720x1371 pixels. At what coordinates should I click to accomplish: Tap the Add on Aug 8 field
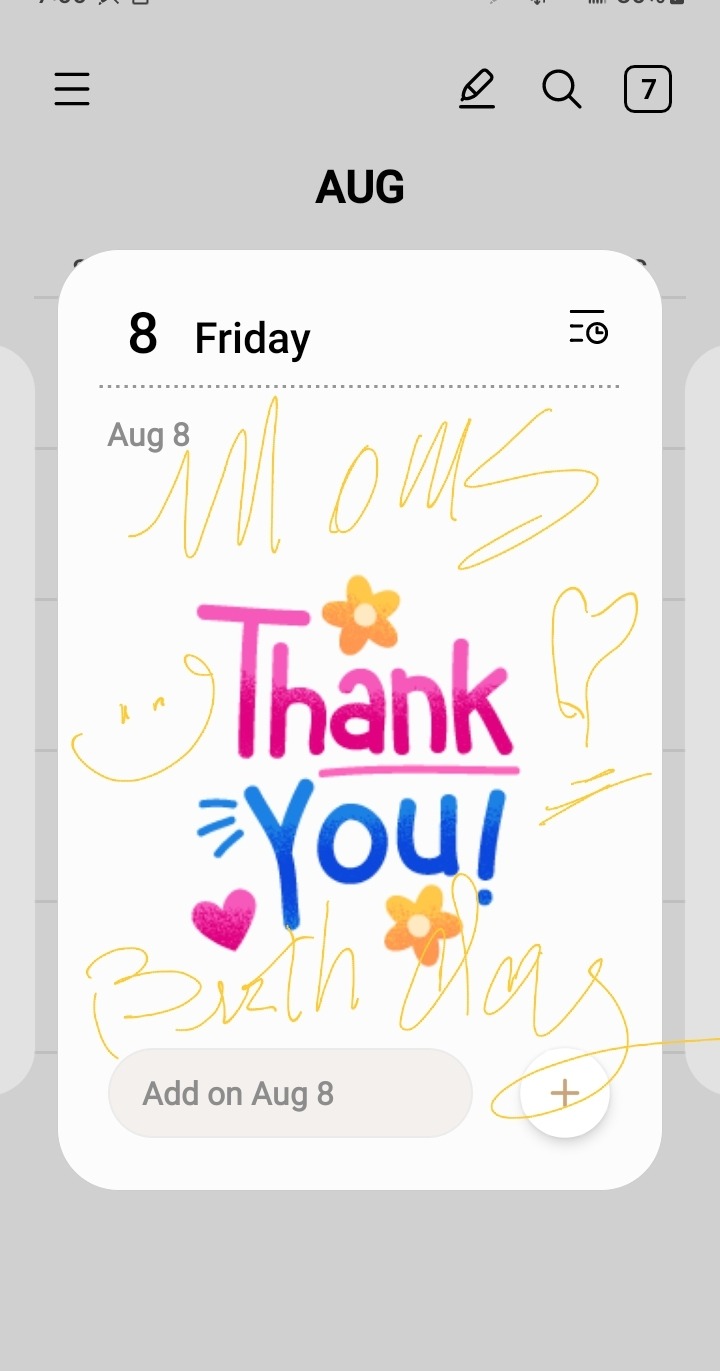[290, 1093]
